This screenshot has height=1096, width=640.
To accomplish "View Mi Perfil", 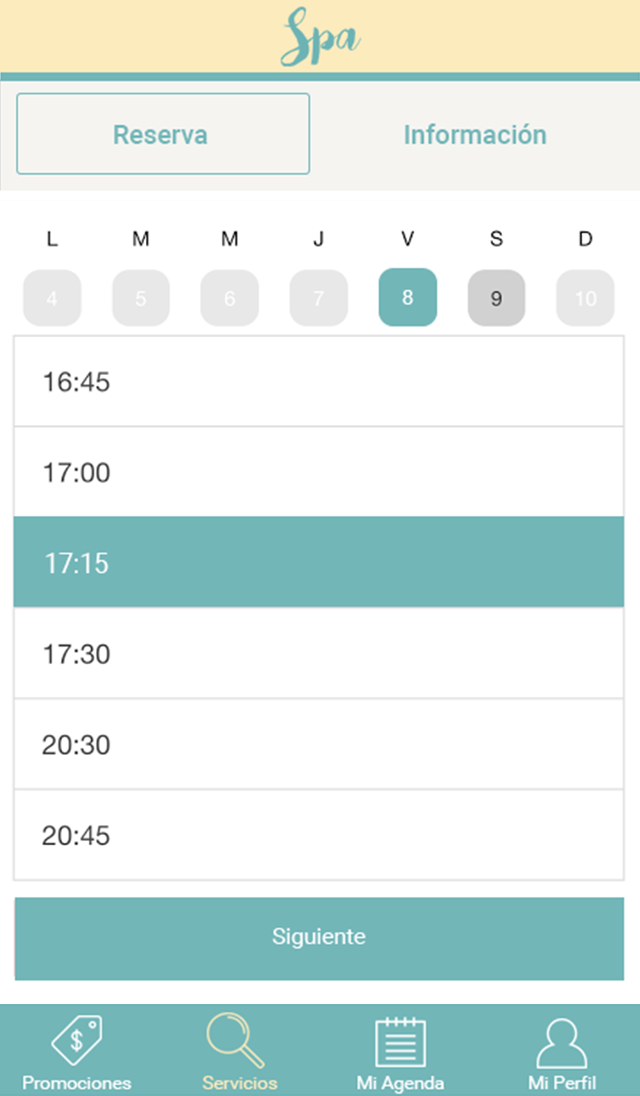I will pyautogui.click(x=562, y=1052).
